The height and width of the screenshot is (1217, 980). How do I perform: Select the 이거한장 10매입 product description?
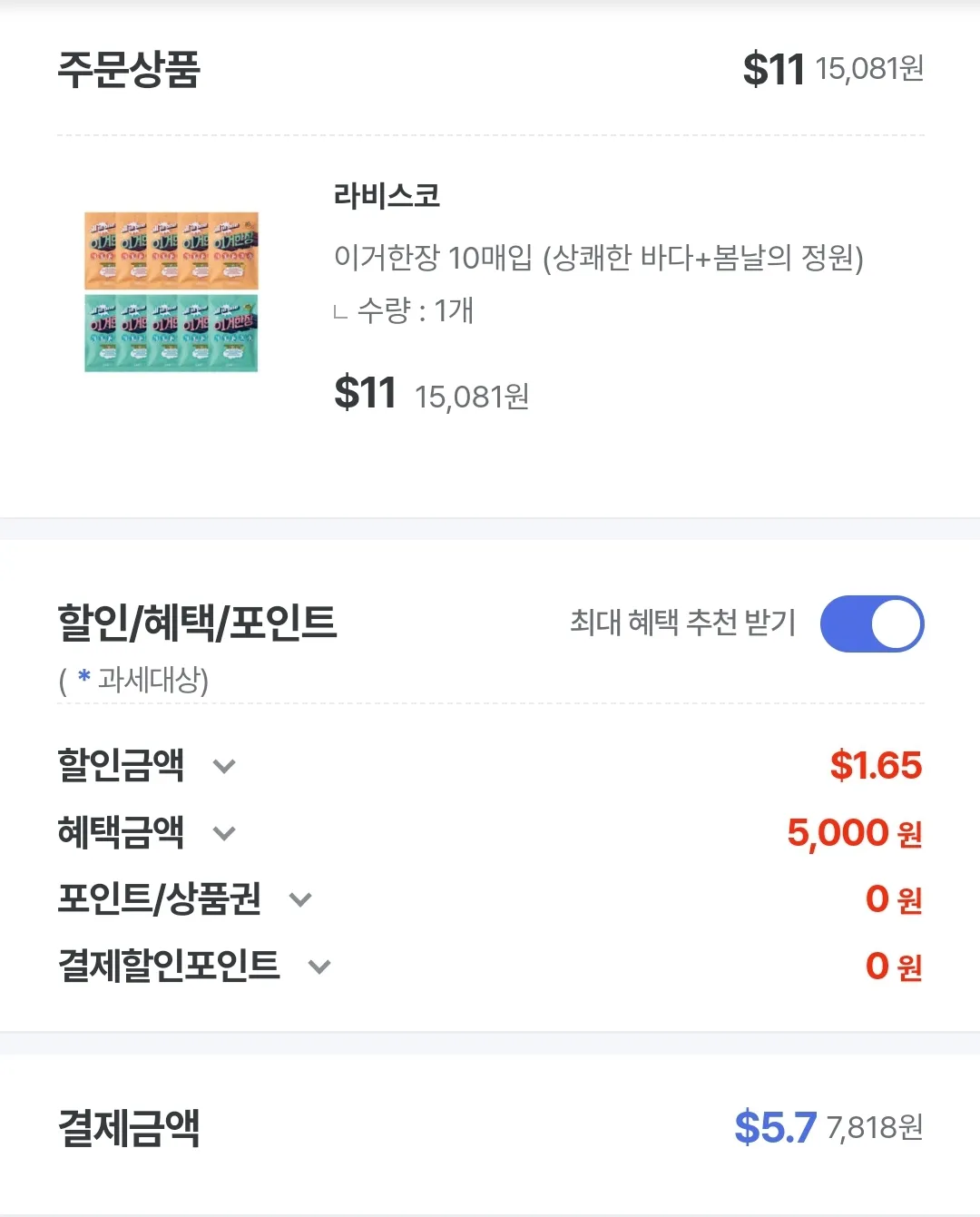tap(599, 258)
